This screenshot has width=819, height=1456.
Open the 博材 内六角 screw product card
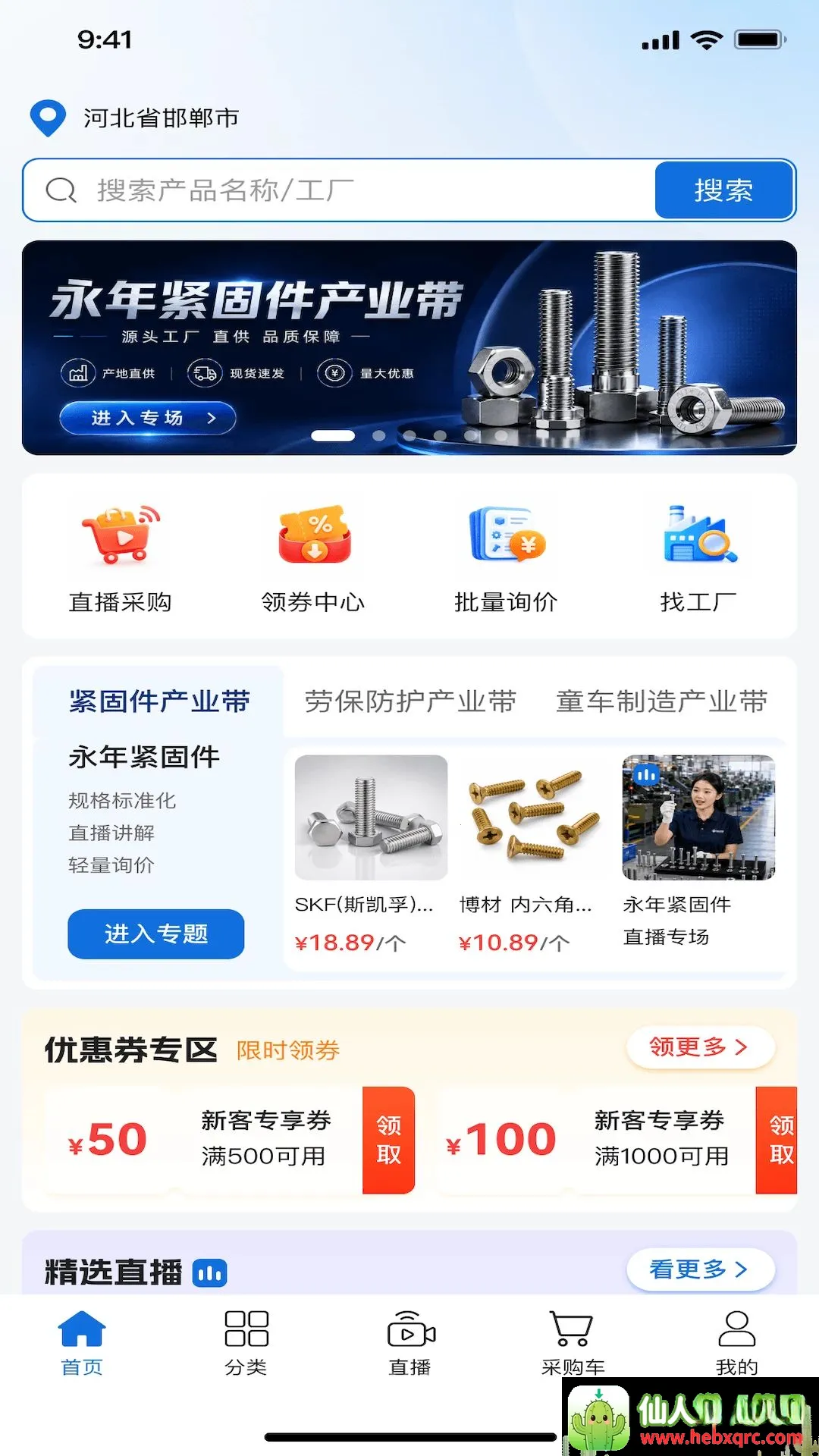pyautogui.click(x=535, y=855)
